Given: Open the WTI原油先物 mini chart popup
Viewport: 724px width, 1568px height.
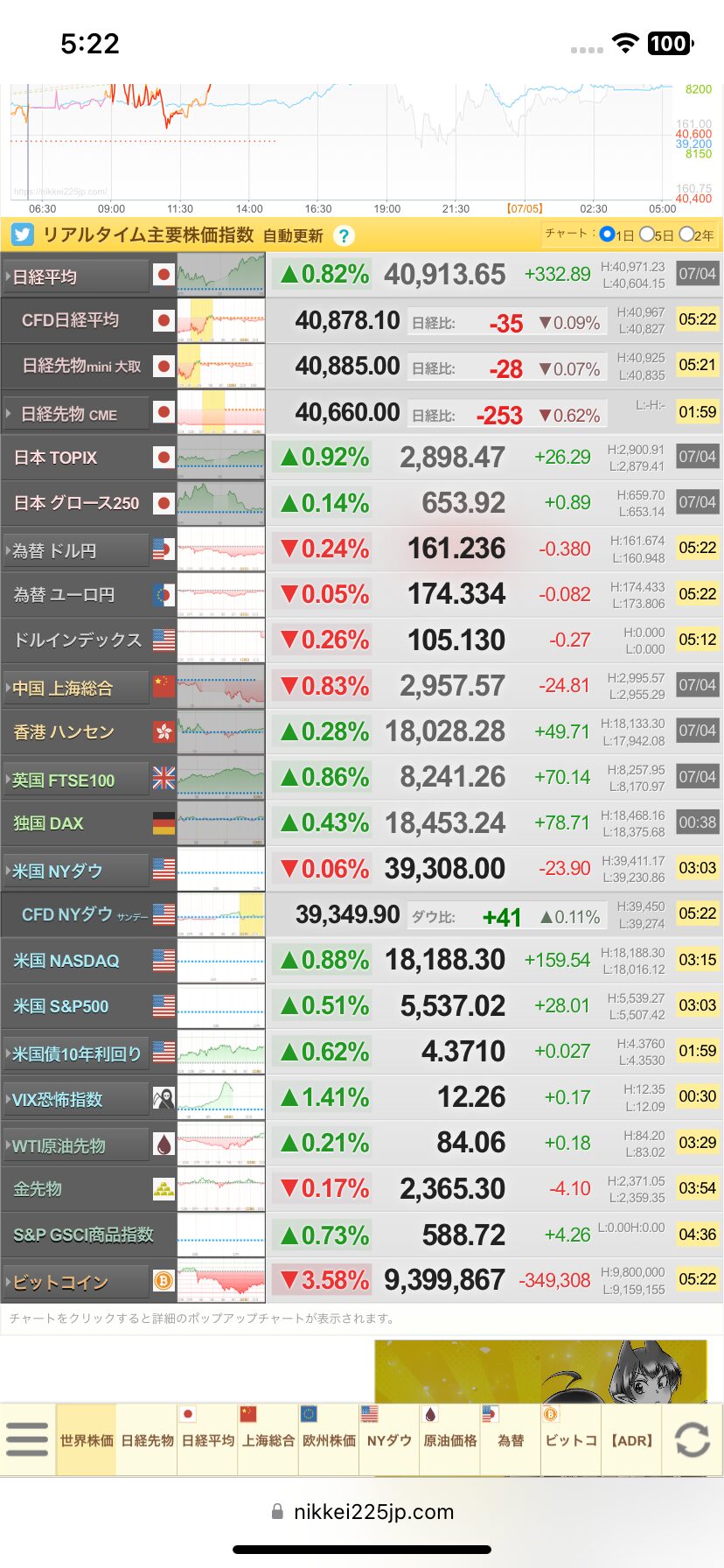Looking at the screenshot, I should (x=221, y=1143).
